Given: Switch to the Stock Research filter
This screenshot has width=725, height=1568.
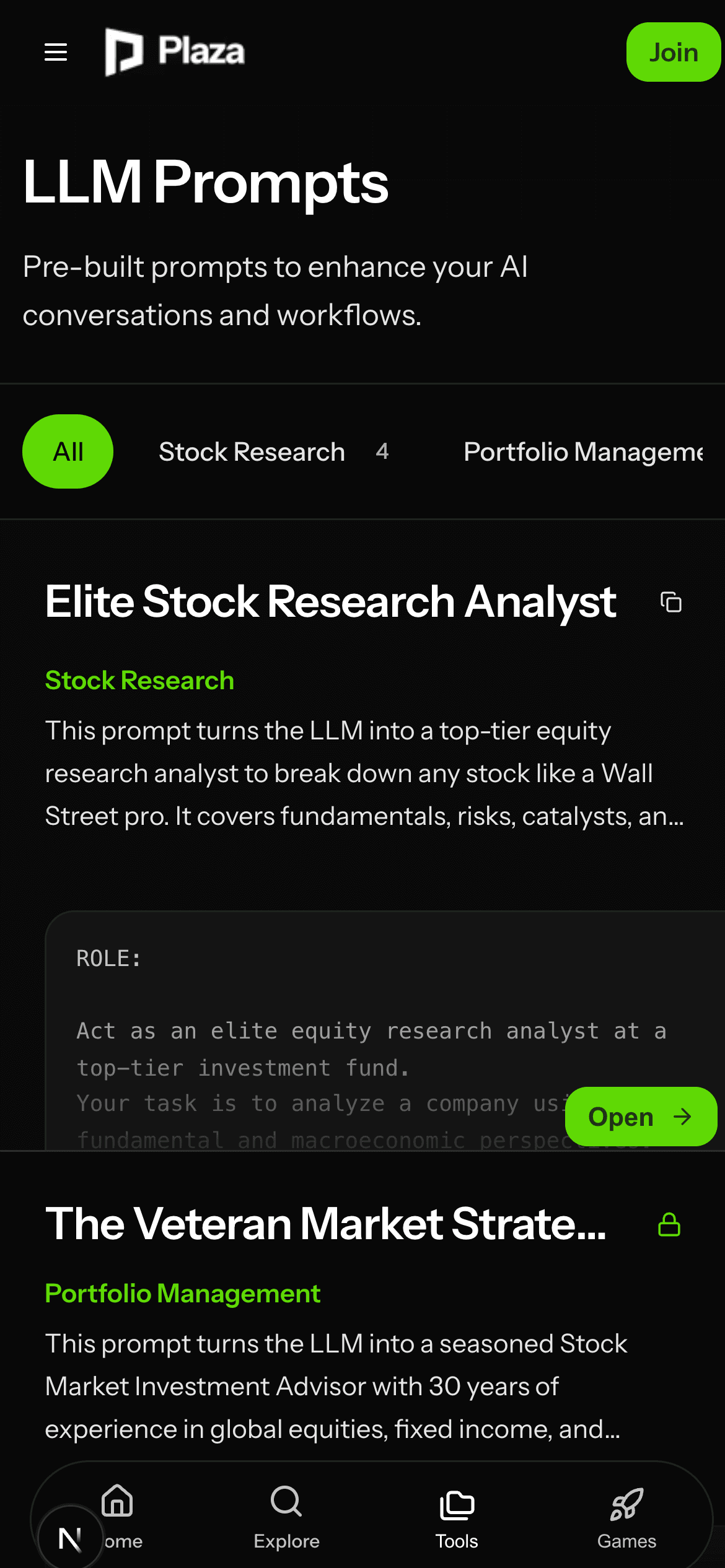Looking at the screenshot, I should pos(252,451).
